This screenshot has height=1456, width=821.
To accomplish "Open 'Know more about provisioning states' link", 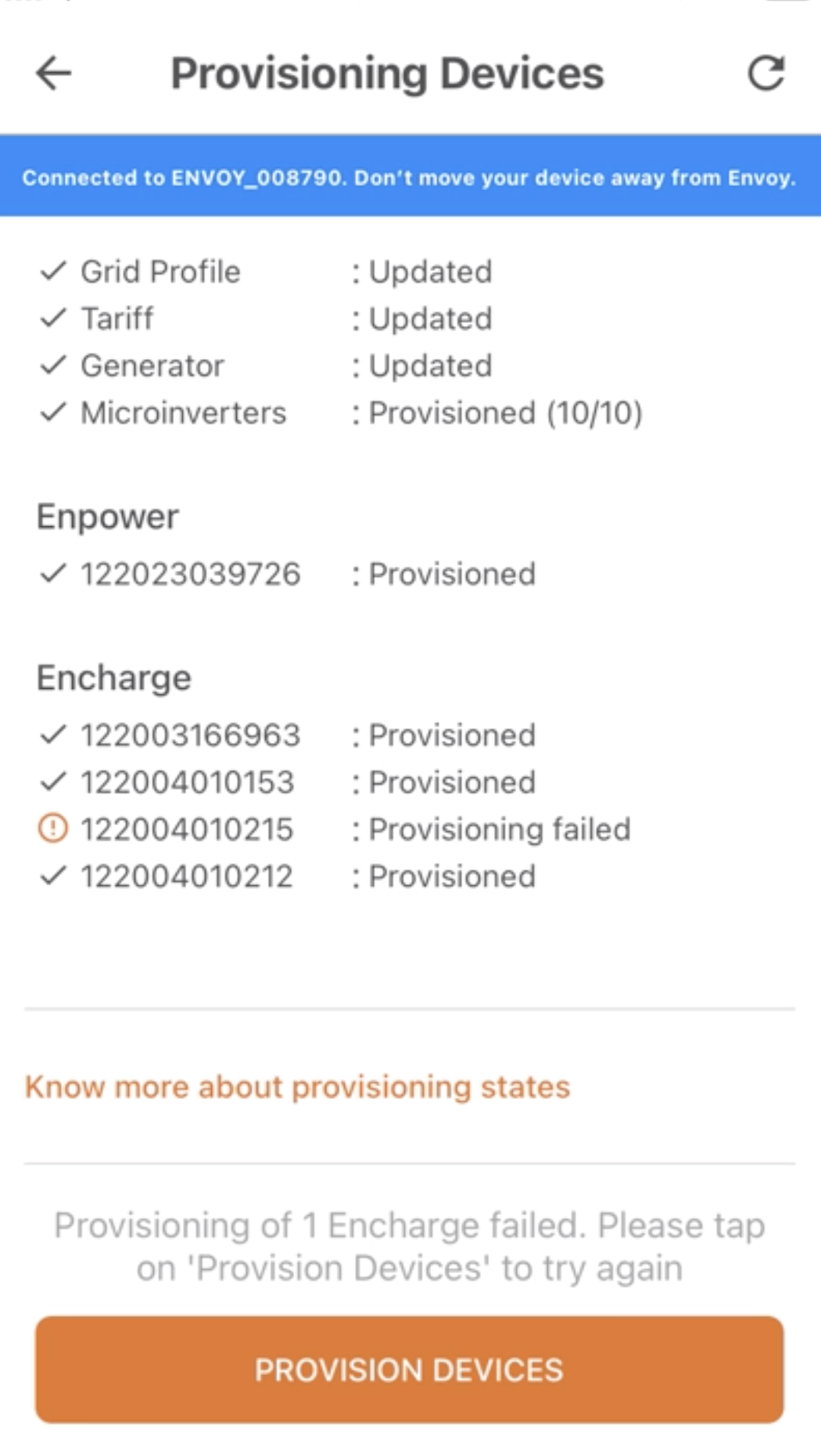I will tap(297, 1087).
